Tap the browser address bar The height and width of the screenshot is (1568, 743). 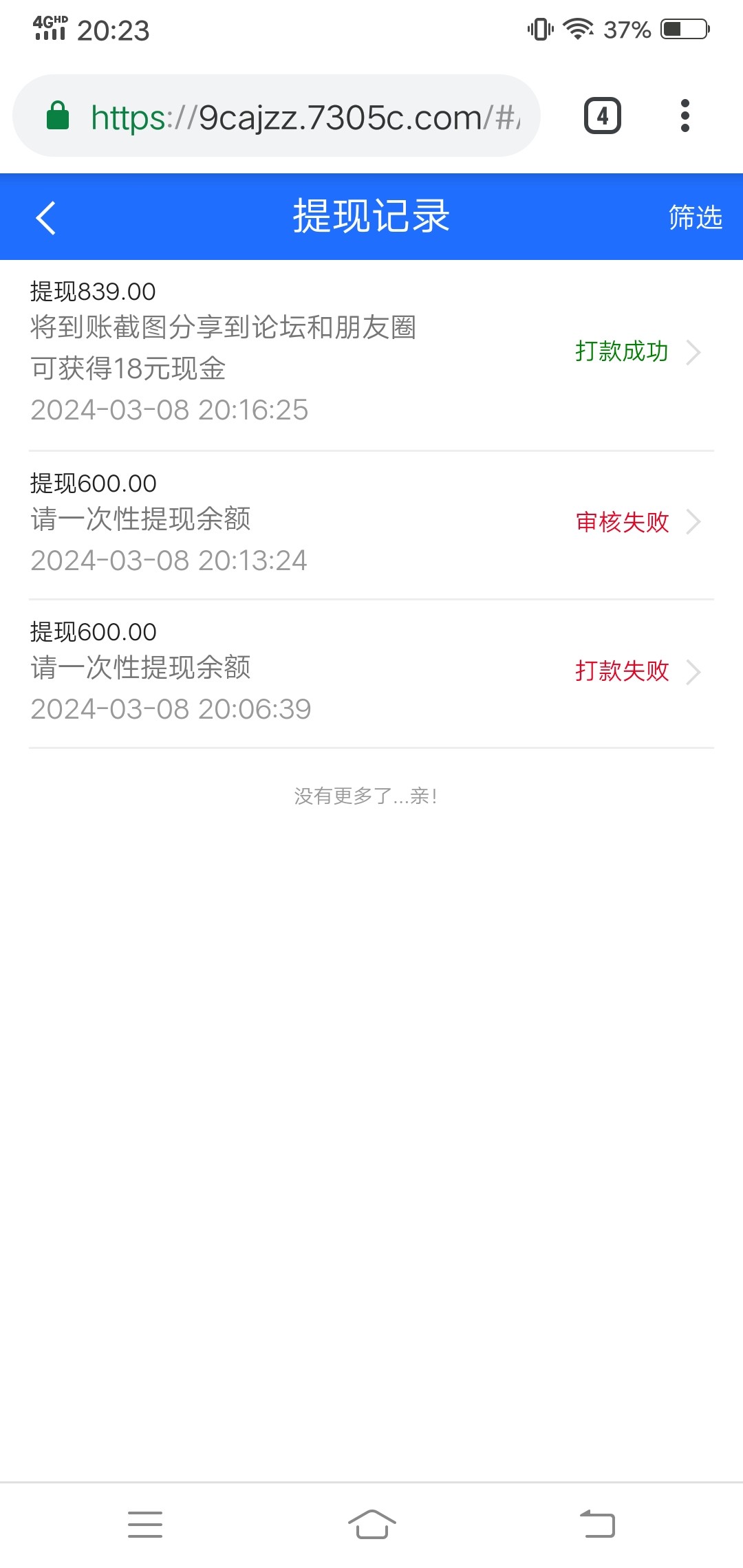click(303, 117)
